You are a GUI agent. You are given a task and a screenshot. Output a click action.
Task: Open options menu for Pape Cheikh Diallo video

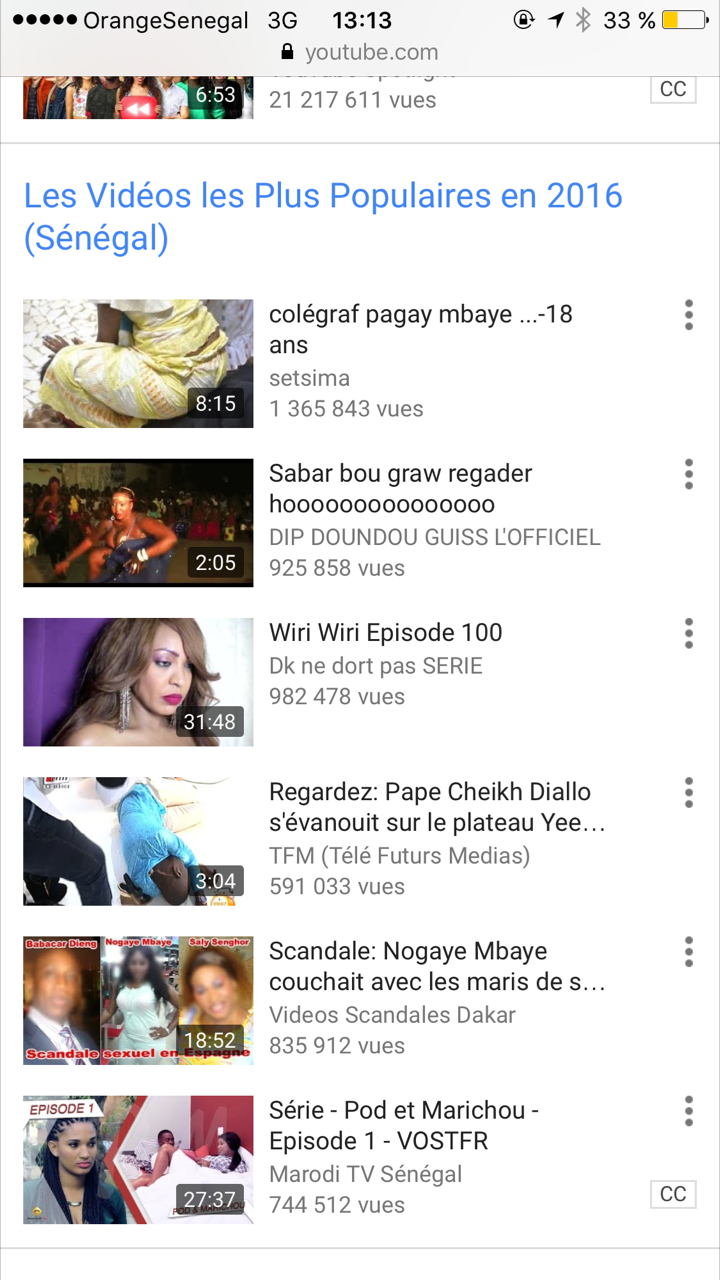[688, 792]
